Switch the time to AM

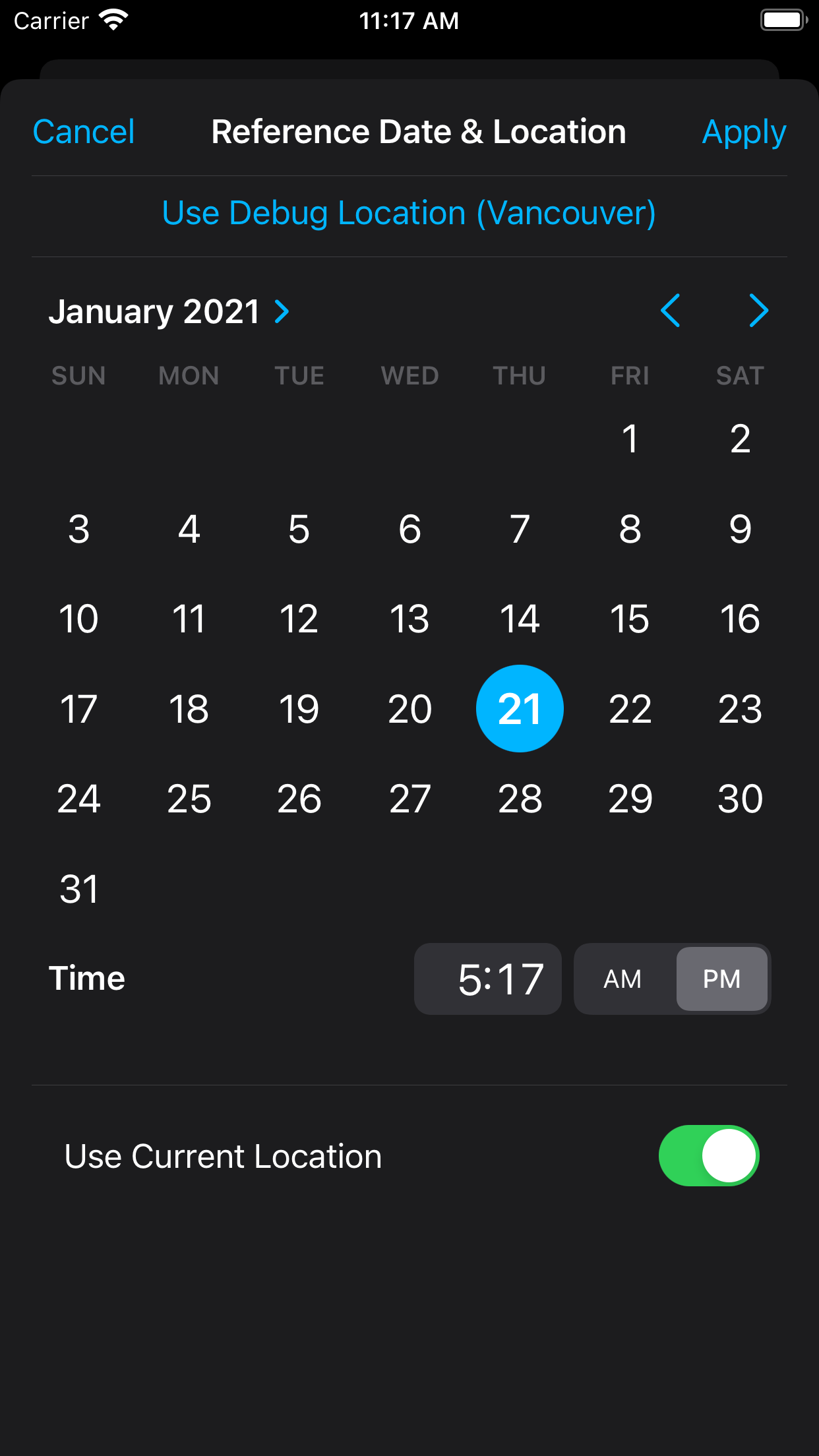point(623,979)
